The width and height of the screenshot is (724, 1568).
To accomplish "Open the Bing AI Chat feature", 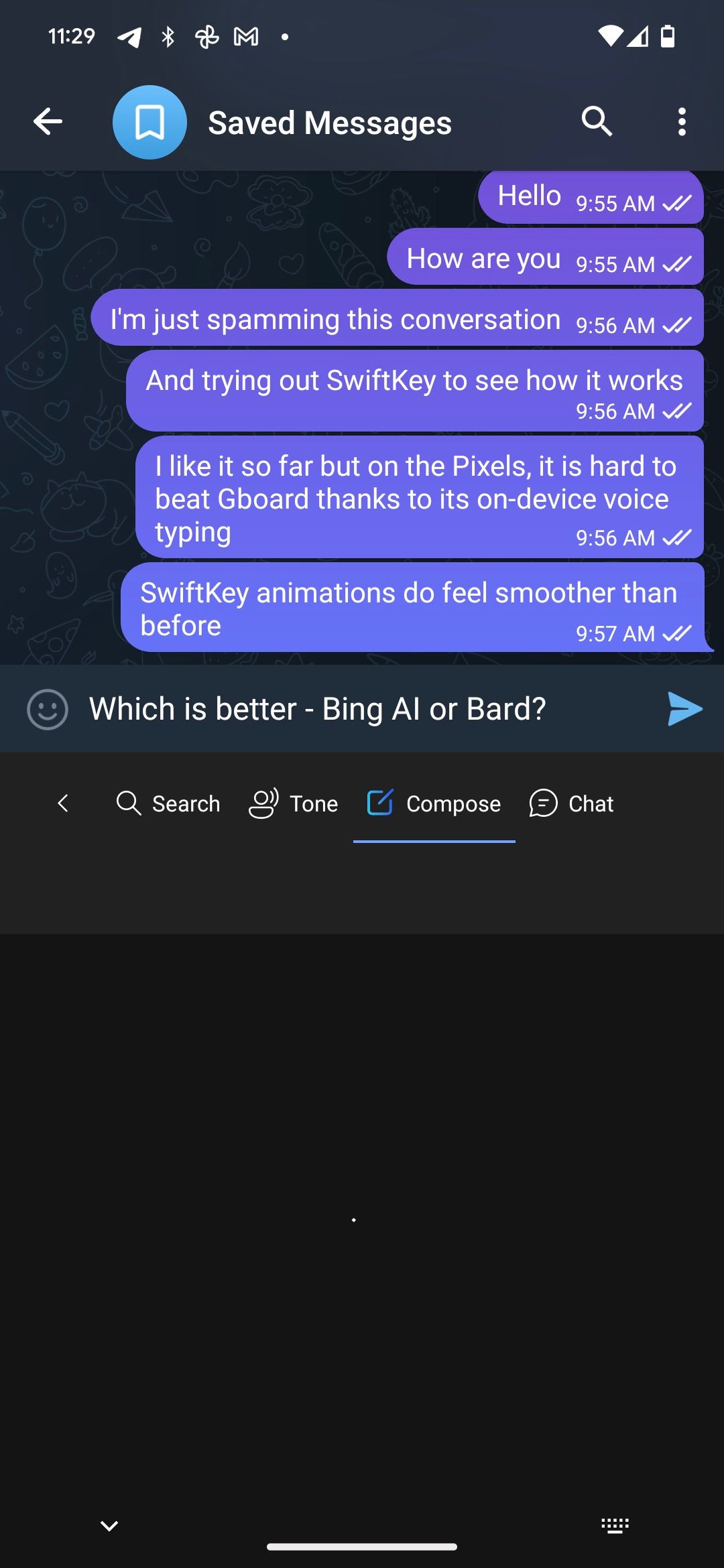I will [571, 803].
